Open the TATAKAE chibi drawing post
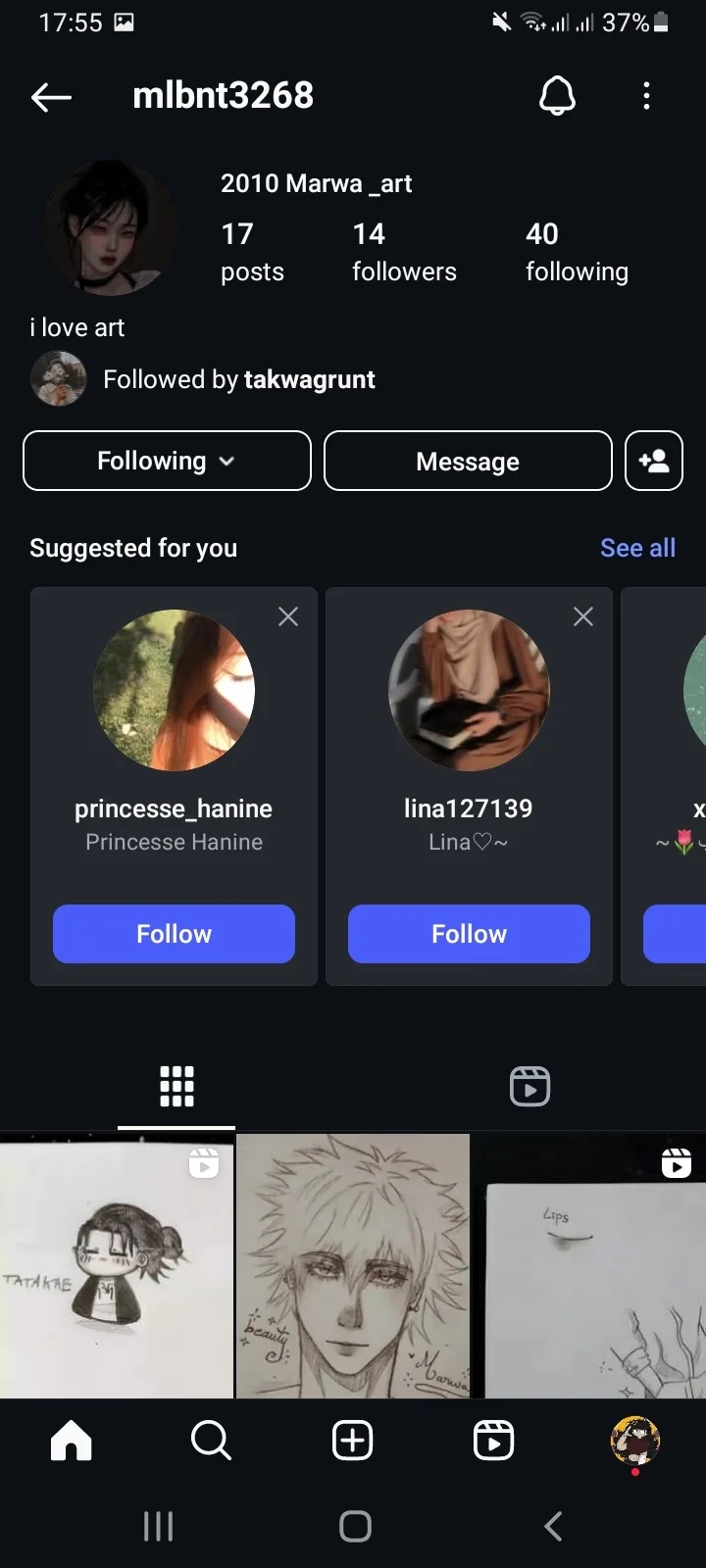This screenshot has height=1568, width=706. 117,1266
